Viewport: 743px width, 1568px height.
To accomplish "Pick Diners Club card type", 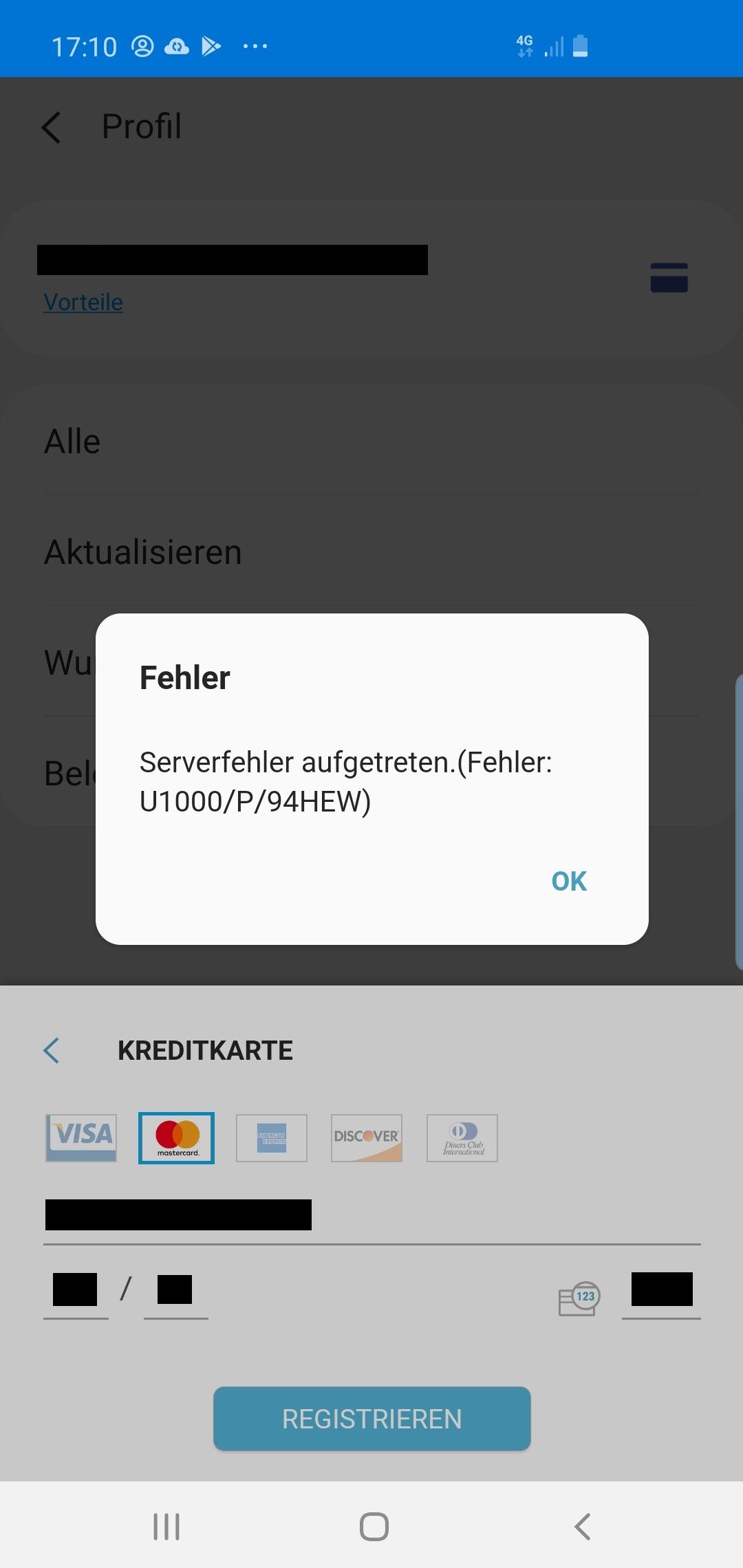I will (x=462, y=1137).
